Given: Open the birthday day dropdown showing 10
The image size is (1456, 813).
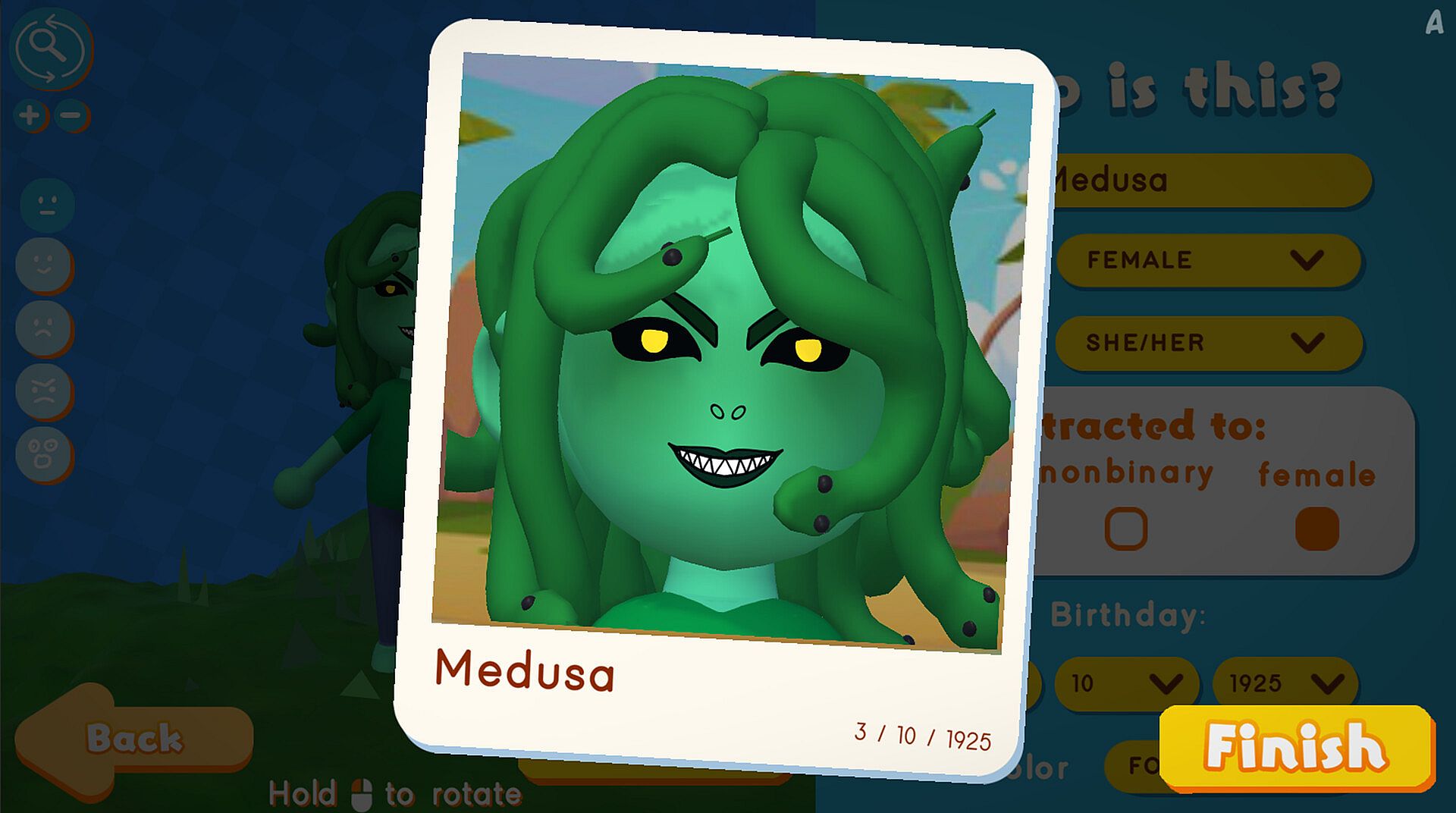Looking at the screenshot, I should [1125, 683].
